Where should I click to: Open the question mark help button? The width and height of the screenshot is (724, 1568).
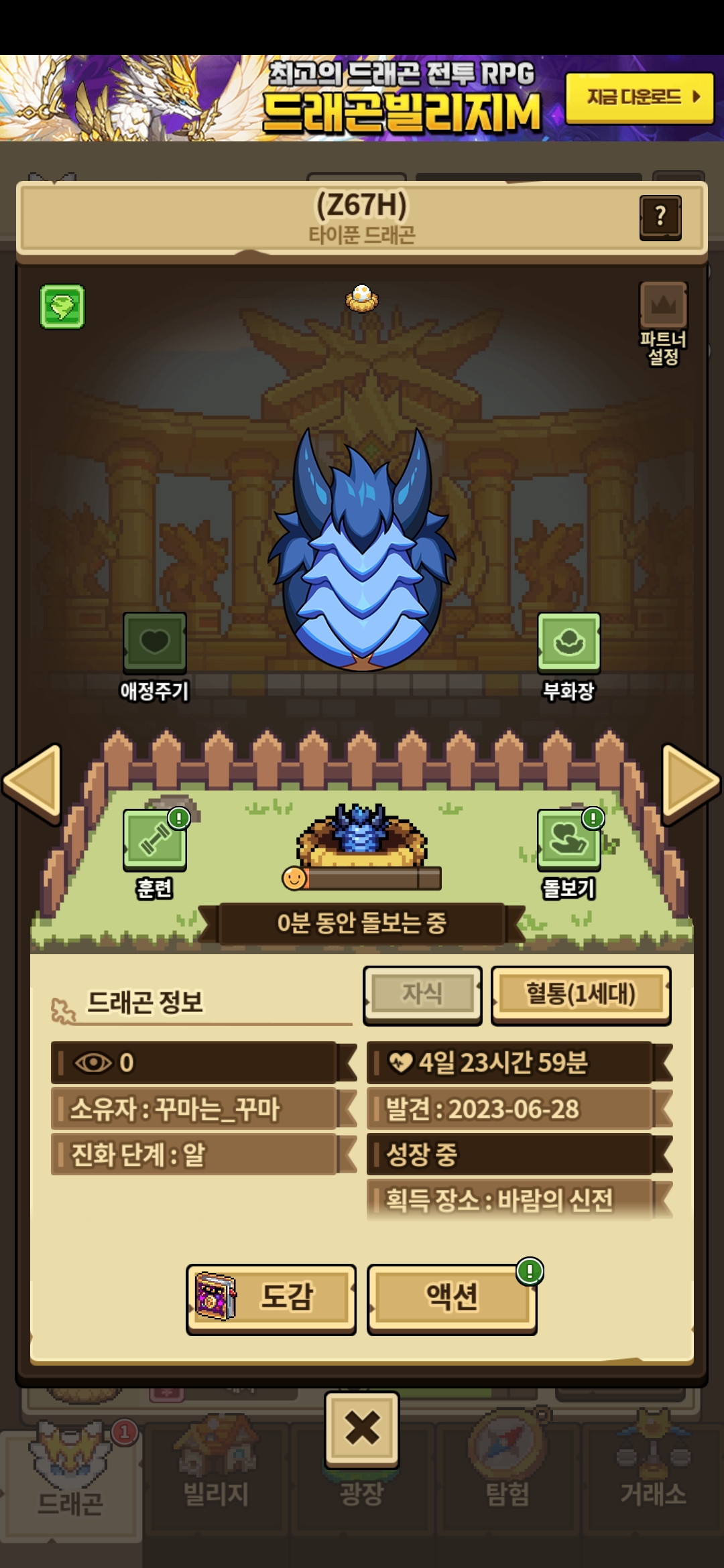pyautogui.click(x=660, y=217)
